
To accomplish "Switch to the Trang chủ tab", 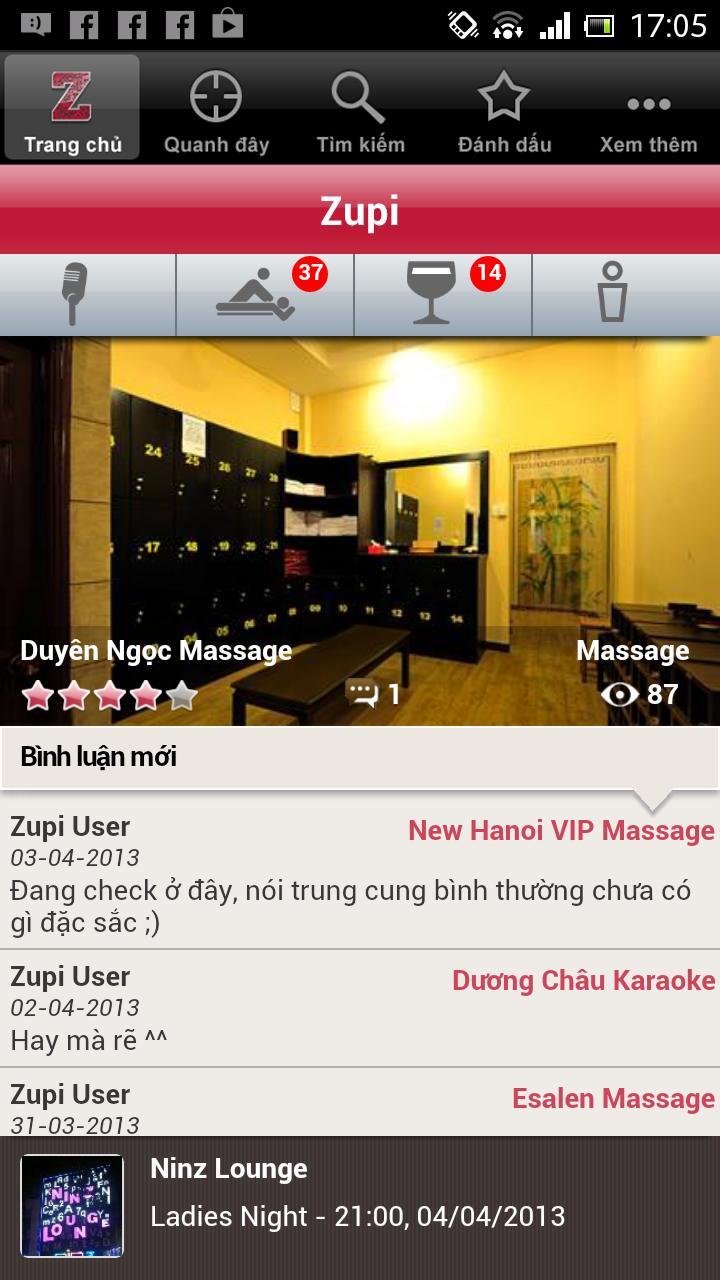I will (72, 108).
